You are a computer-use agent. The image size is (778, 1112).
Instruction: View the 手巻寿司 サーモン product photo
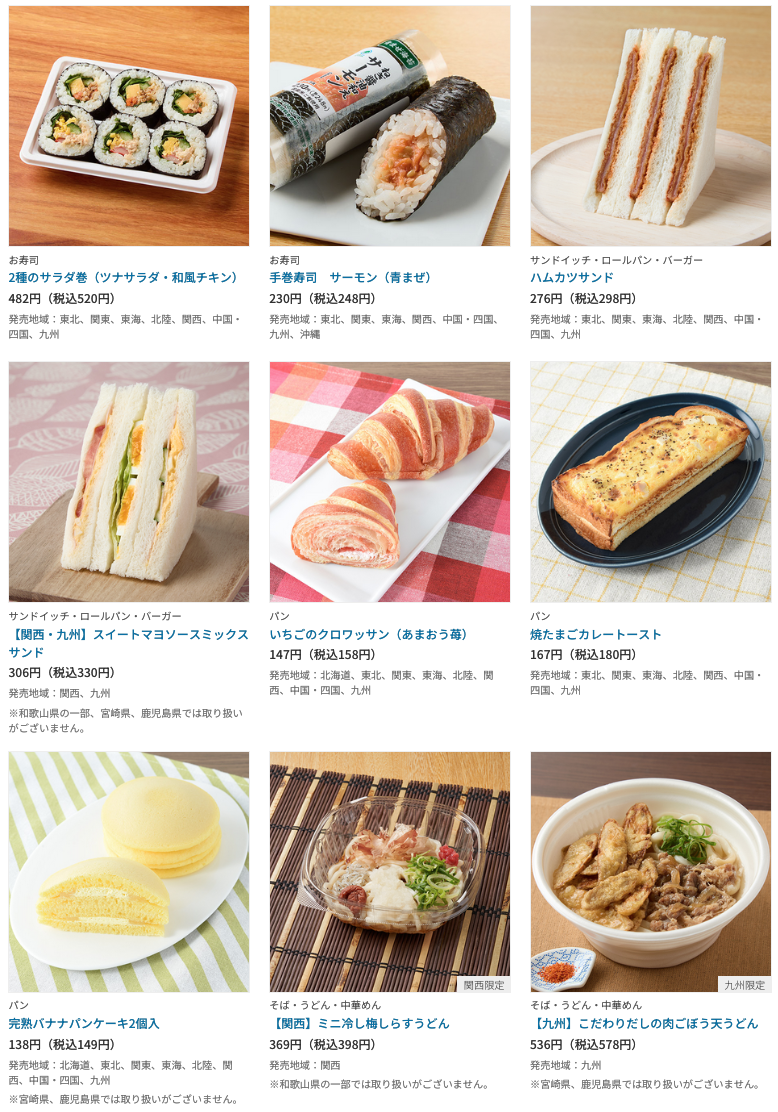[389, 126]
